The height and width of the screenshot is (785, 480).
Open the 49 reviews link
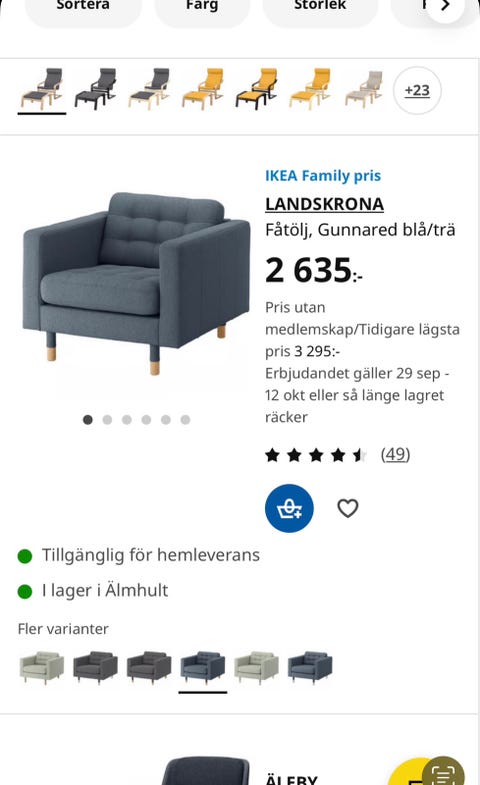395,454
